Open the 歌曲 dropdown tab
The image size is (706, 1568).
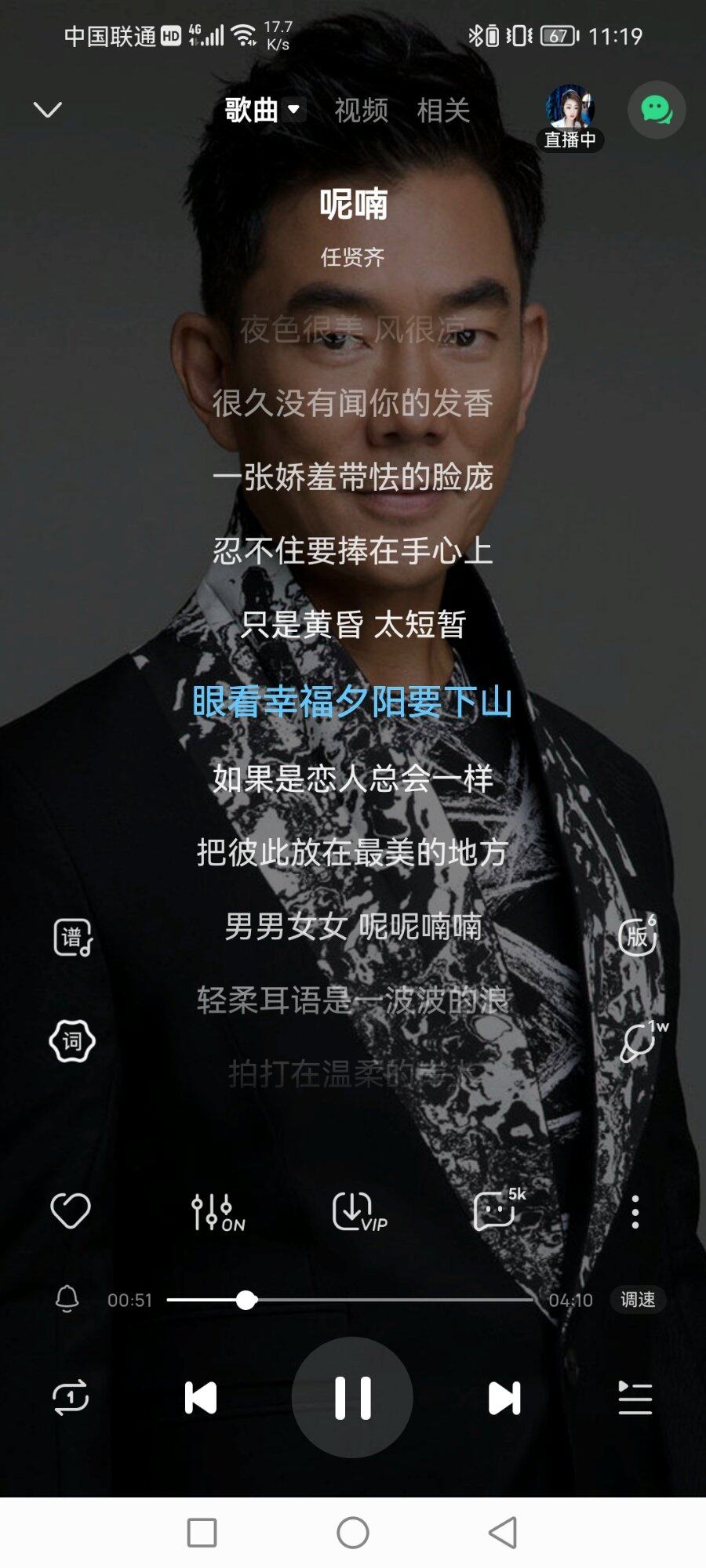(263, 110)
